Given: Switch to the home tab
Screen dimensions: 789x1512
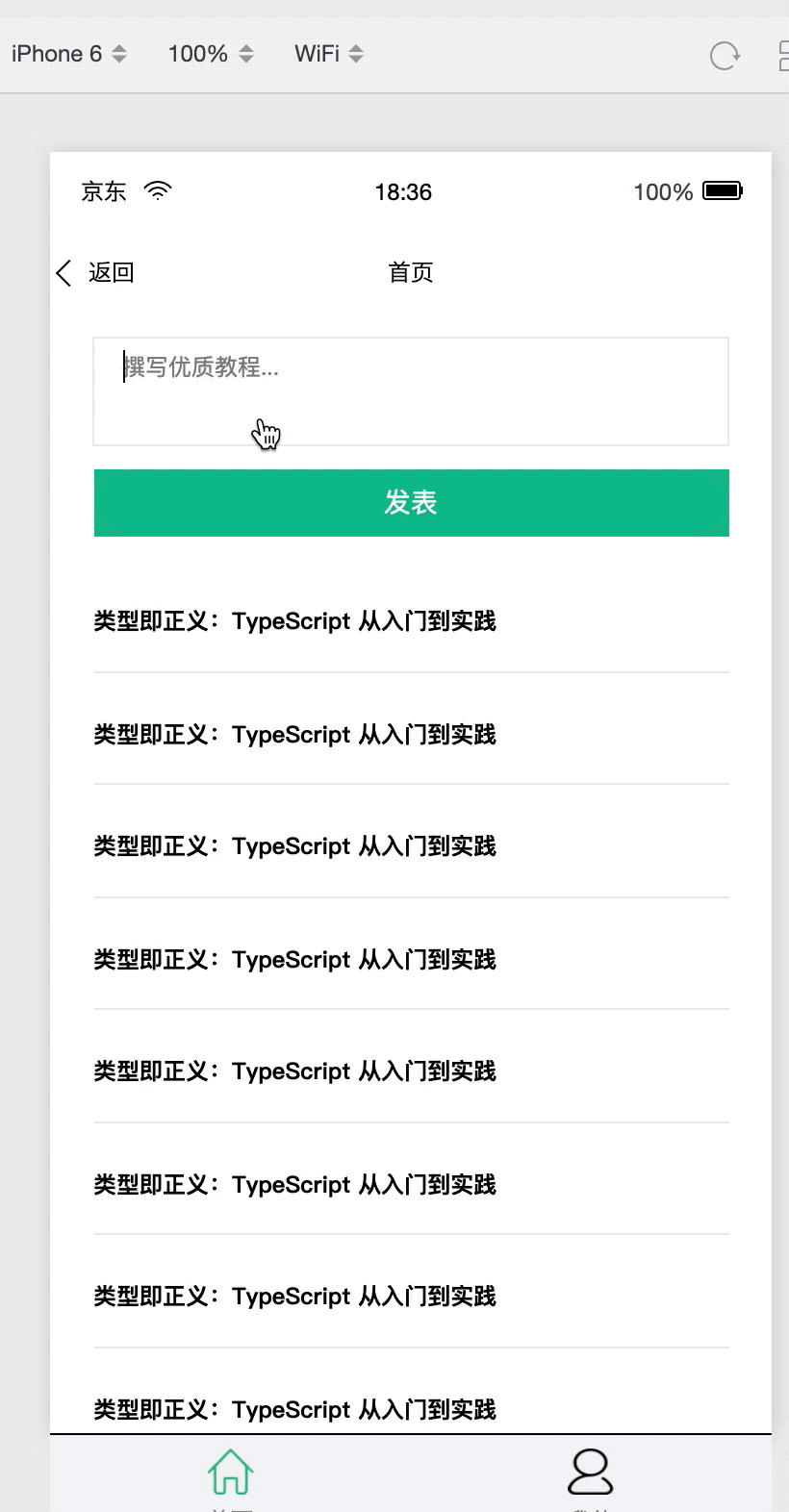Looking at the screenshot, I should tap(231, 1474).
